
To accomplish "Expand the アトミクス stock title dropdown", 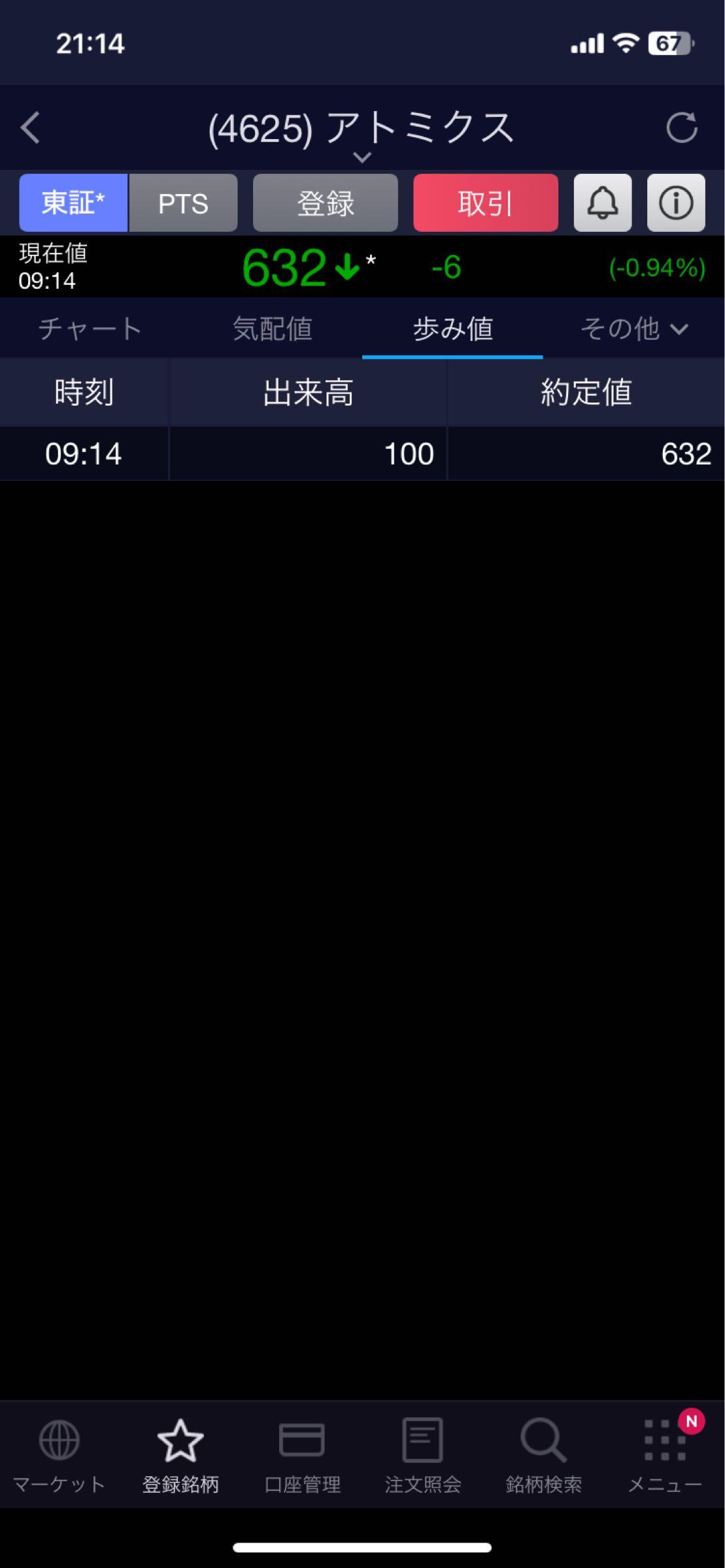I will coord(362,157).
